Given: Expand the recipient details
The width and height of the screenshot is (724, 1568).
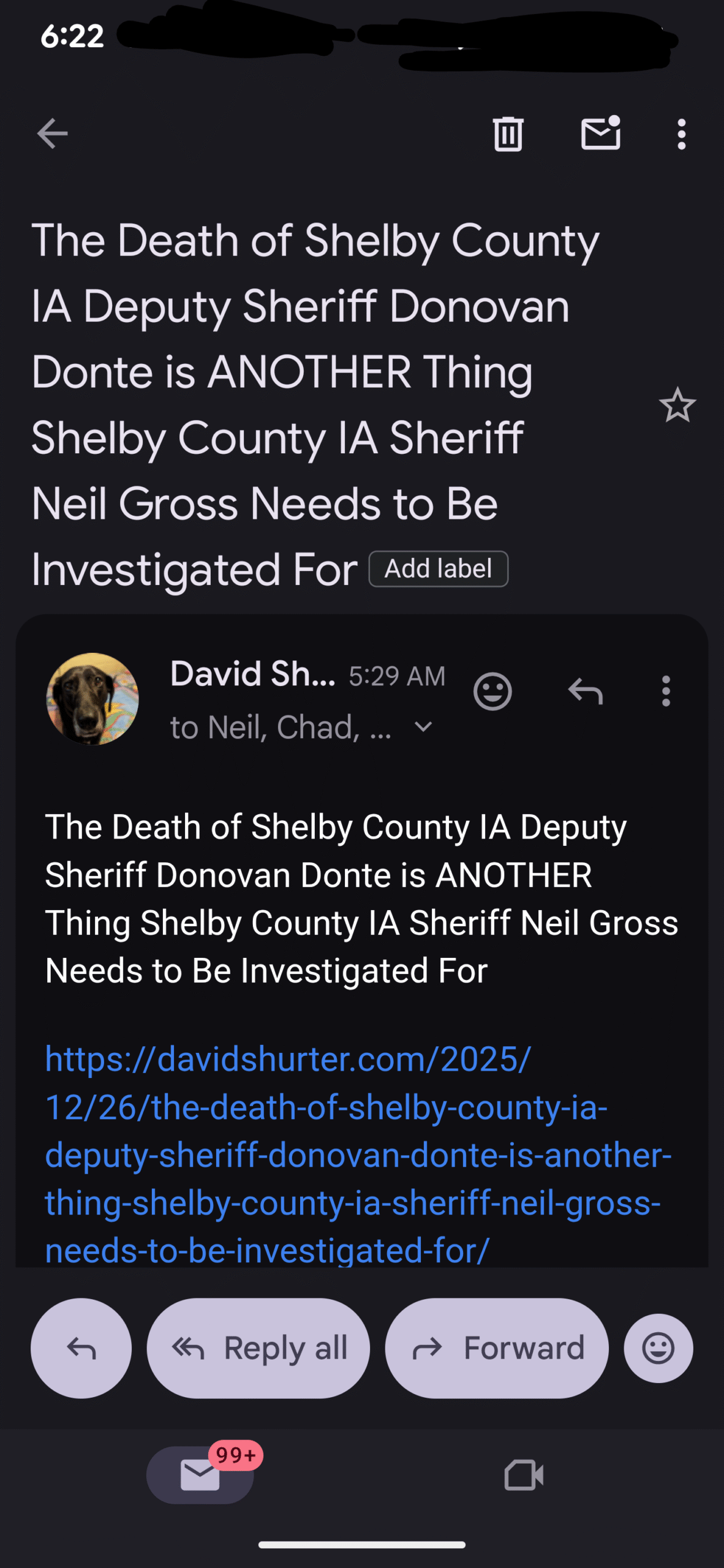Looking at the screenshot, I should [x=423, y=727].
